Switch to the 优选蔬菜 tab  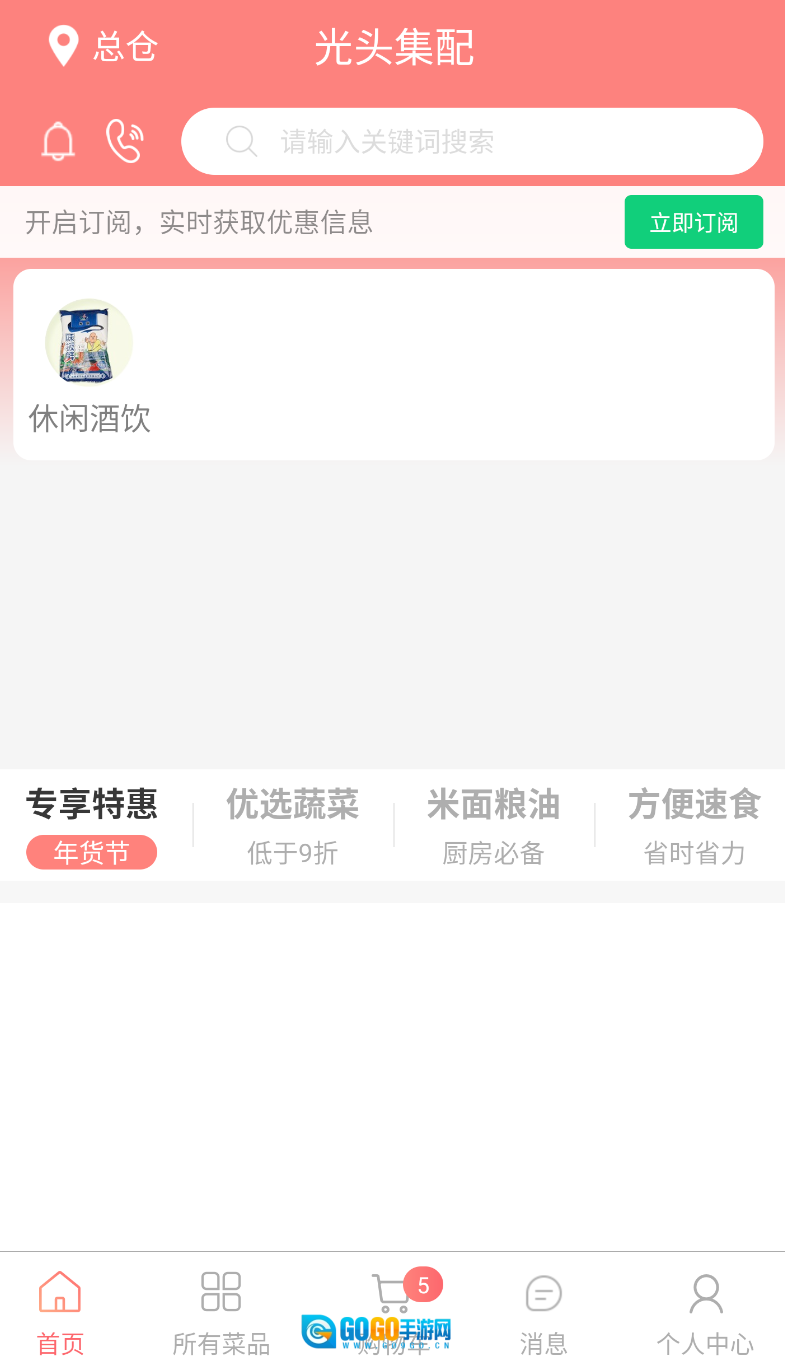coord(292,825)
